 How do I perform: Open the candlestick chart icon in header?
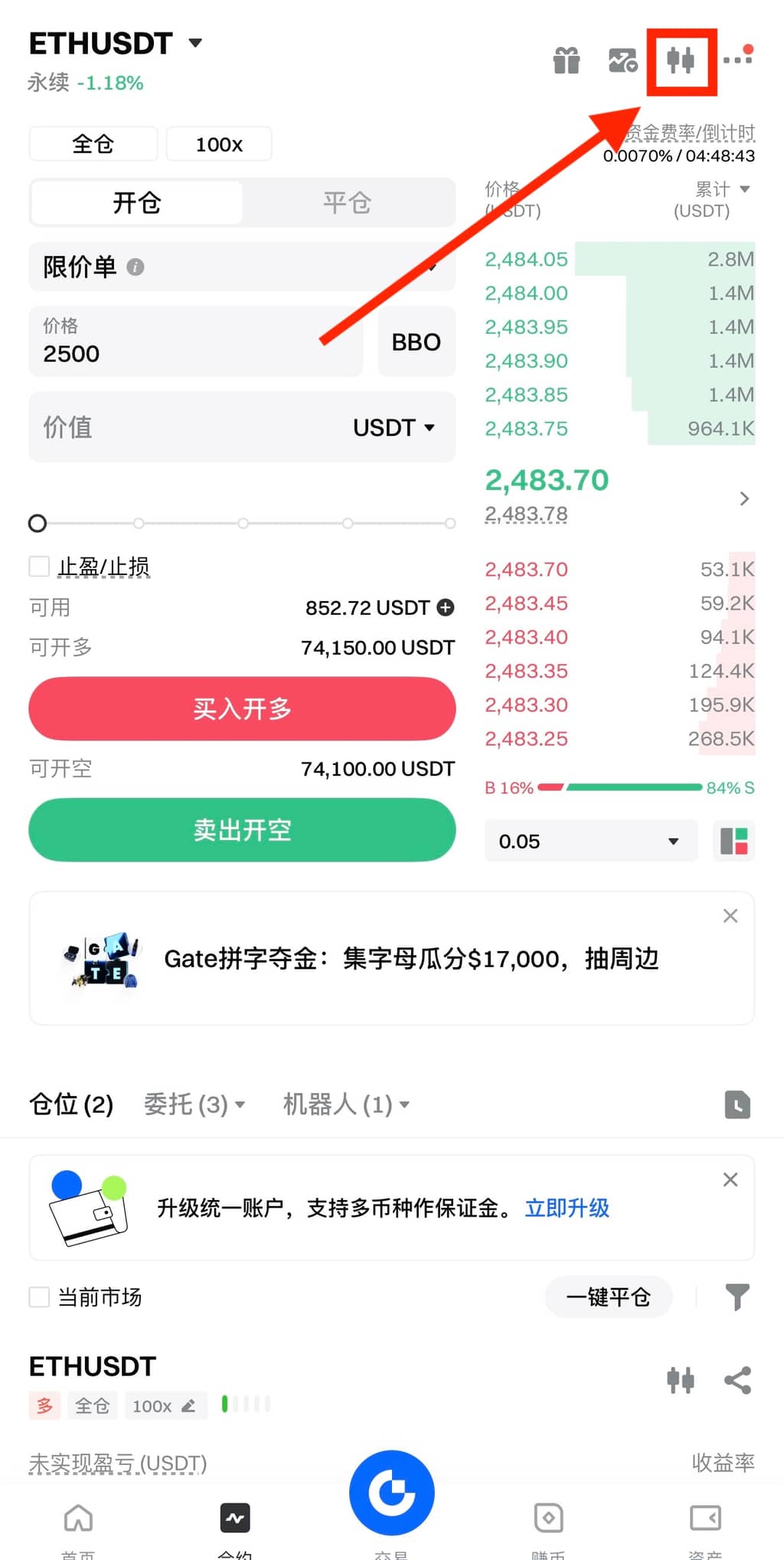tap(681, 61)
